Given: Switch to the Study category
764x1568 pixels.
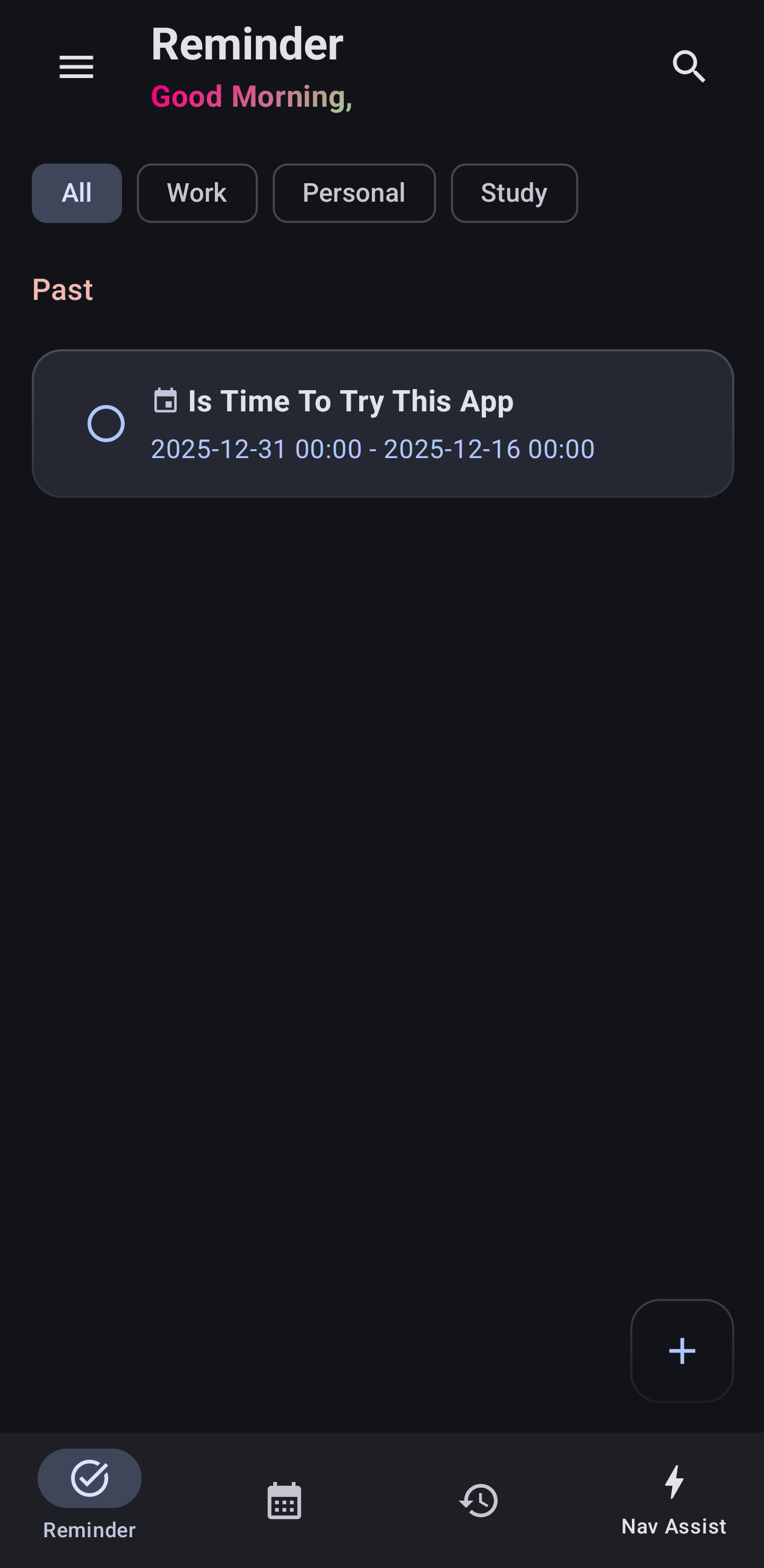Looking at the screenshot, I should [x=514, y=193].
